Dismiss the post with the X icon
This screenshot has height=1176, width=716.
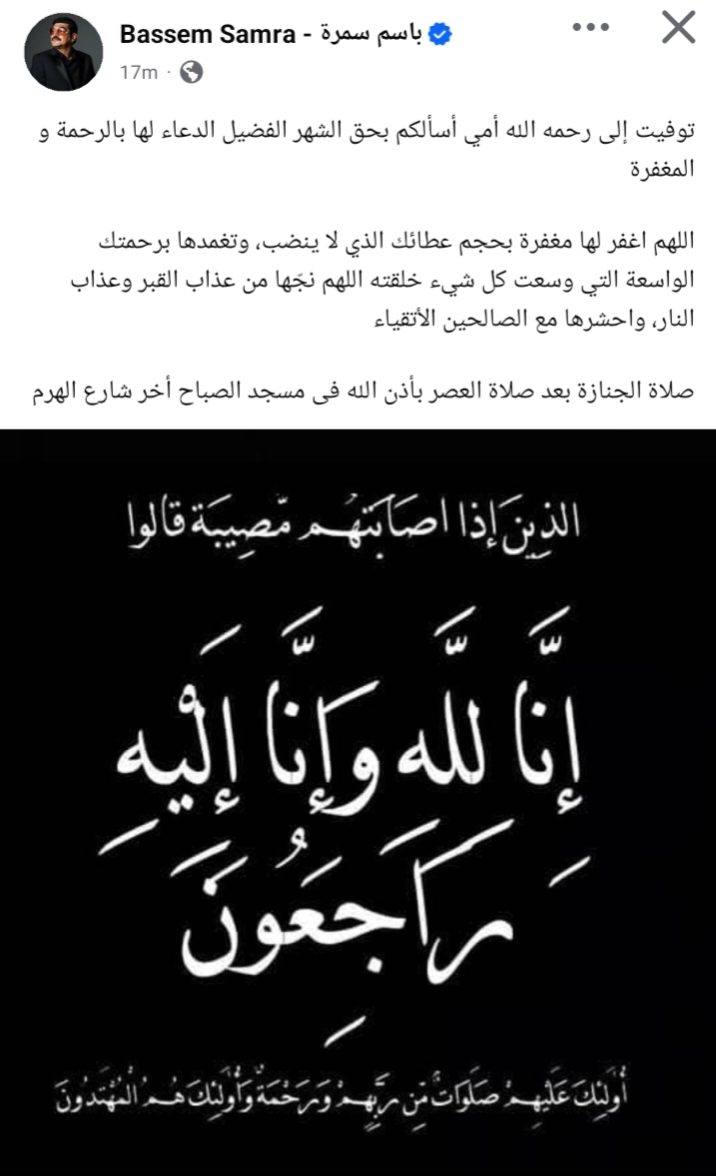679,29
